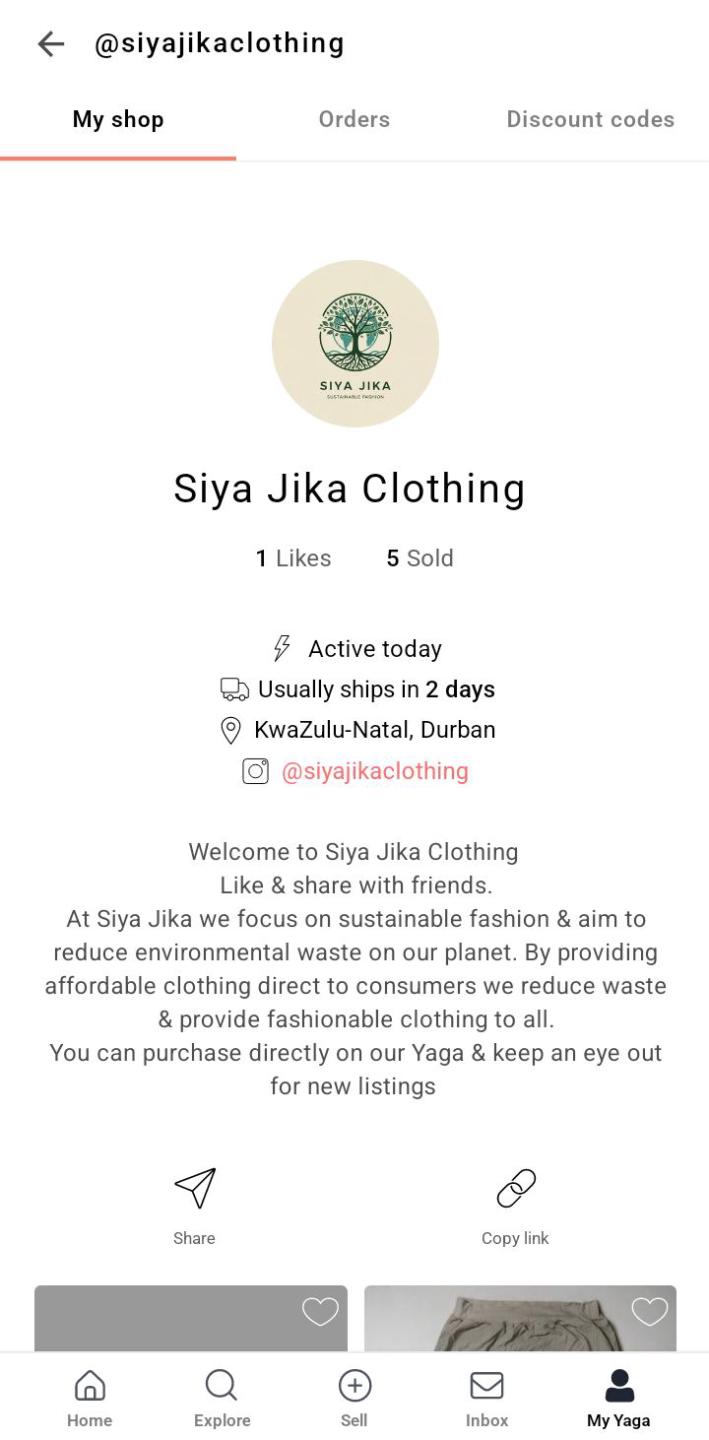The height and width of the screenshot is (1440, 709).
Task: Check the Inbox tab
Action: coord(487,1398)
